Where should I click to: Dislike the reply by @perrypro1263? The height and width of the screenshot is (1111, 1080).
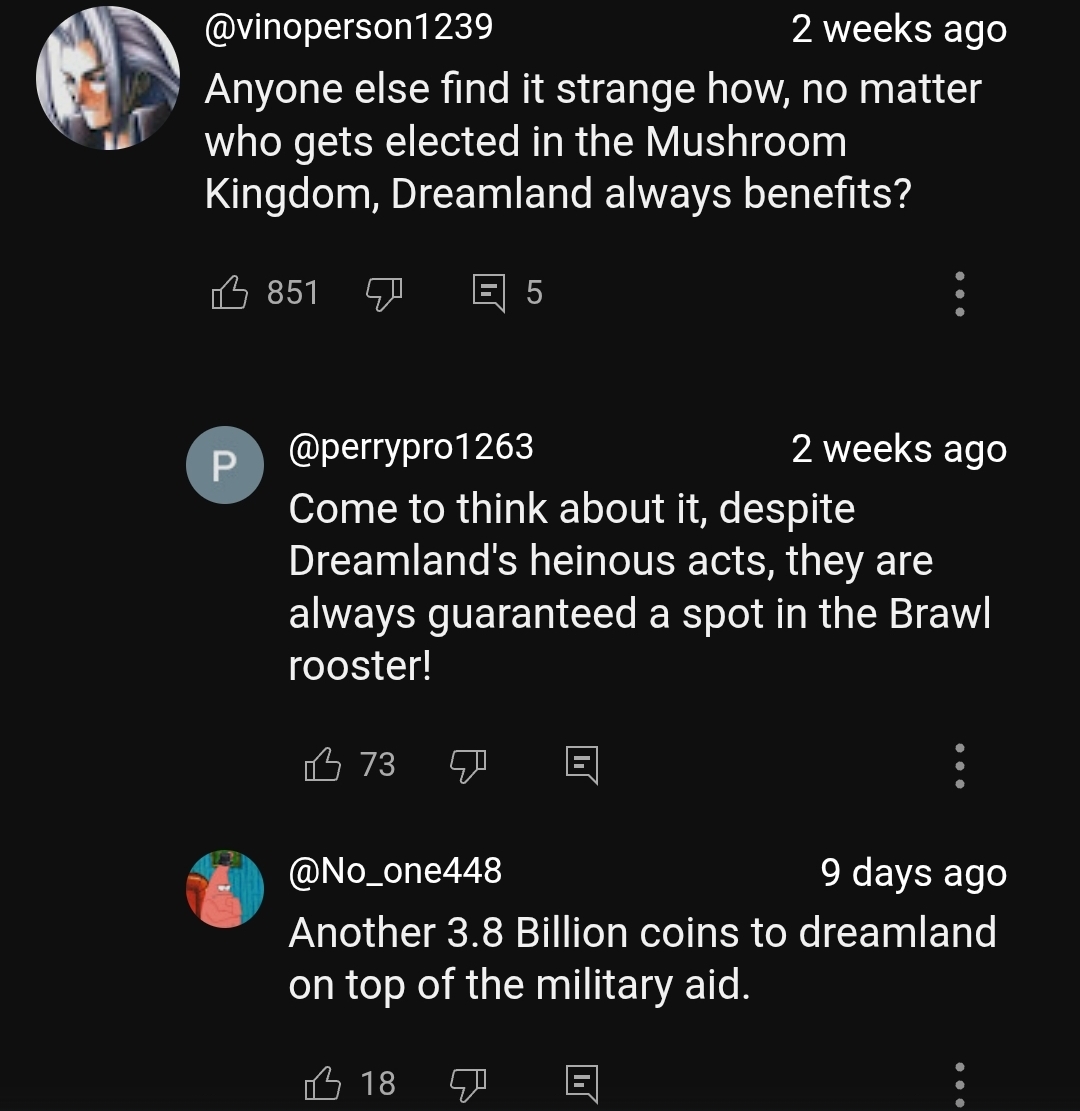[x=468, y=766]
